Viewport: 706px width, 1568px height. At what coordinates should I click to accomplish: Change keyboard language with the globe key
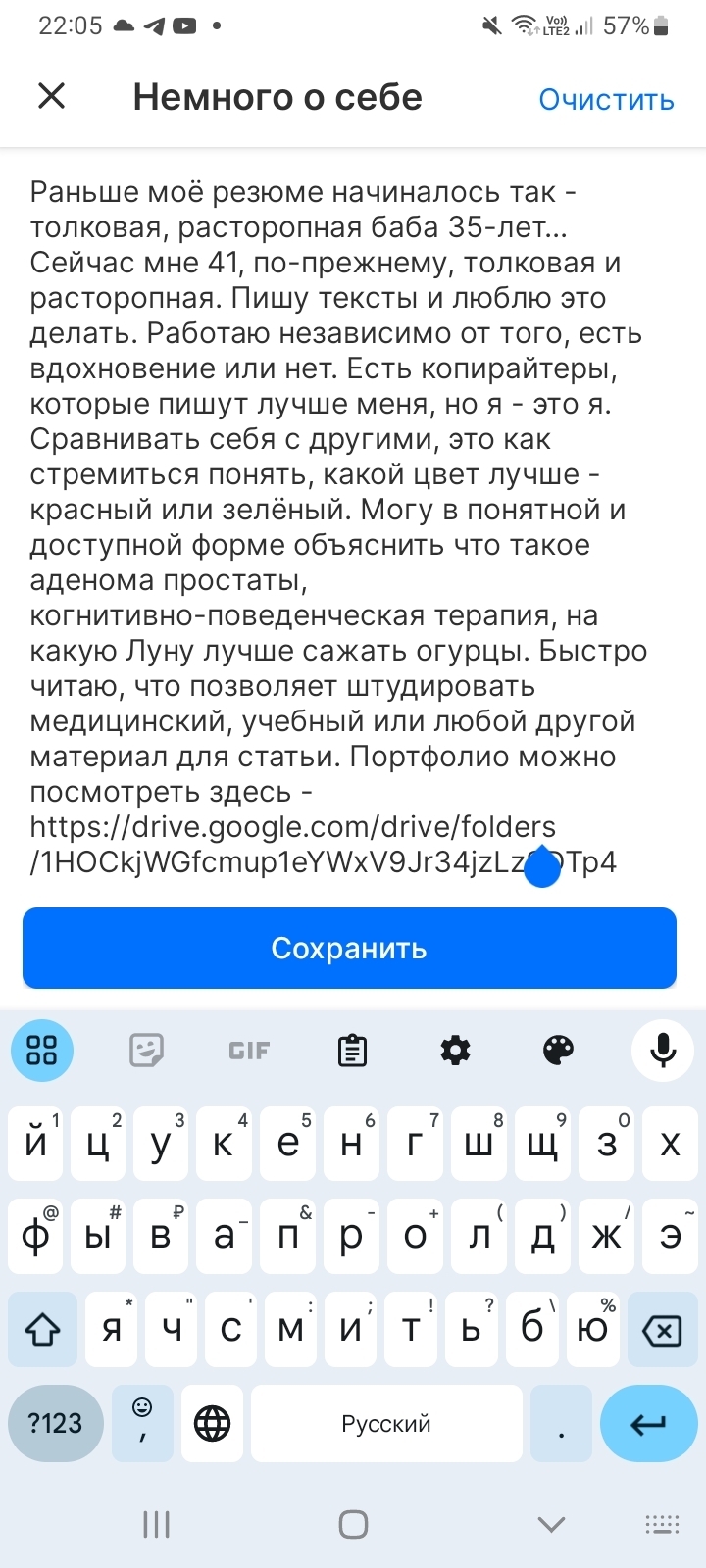(212, 1424)
